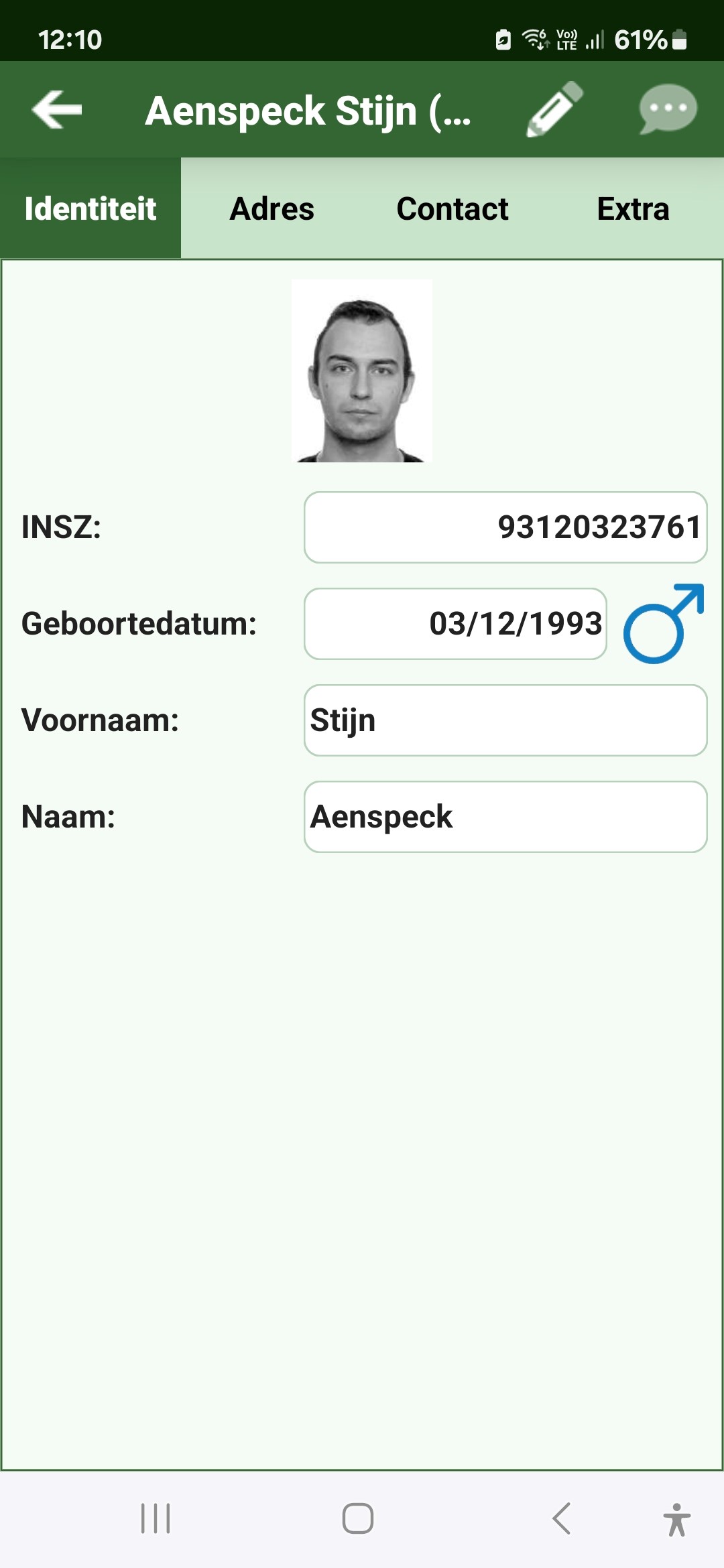Image resolution: width=724 pixels, height=1568 pixels.
Task: Switch to the Extra tab
Action: [633, 208]
